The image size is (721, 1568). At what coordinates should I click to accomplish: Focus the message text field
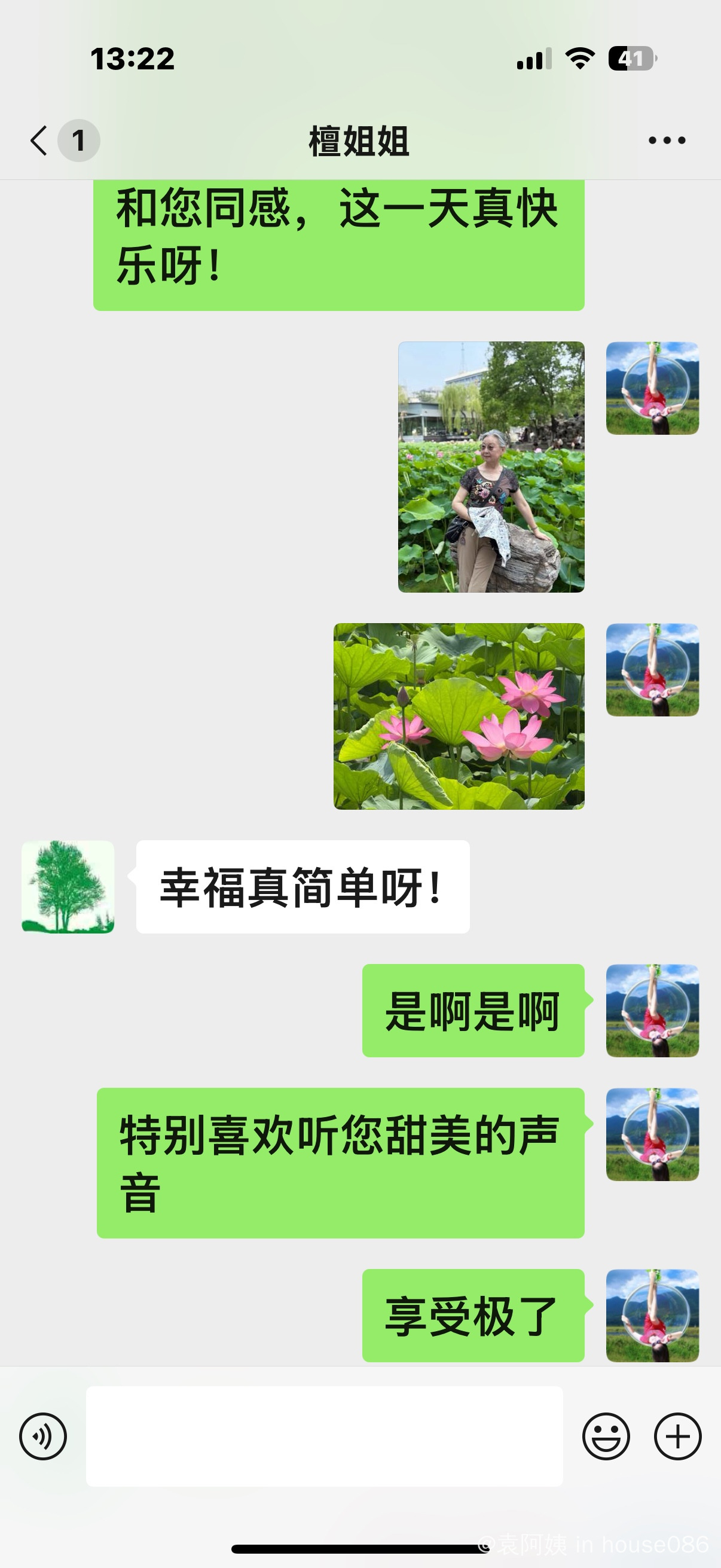(x=323, y=1436)
